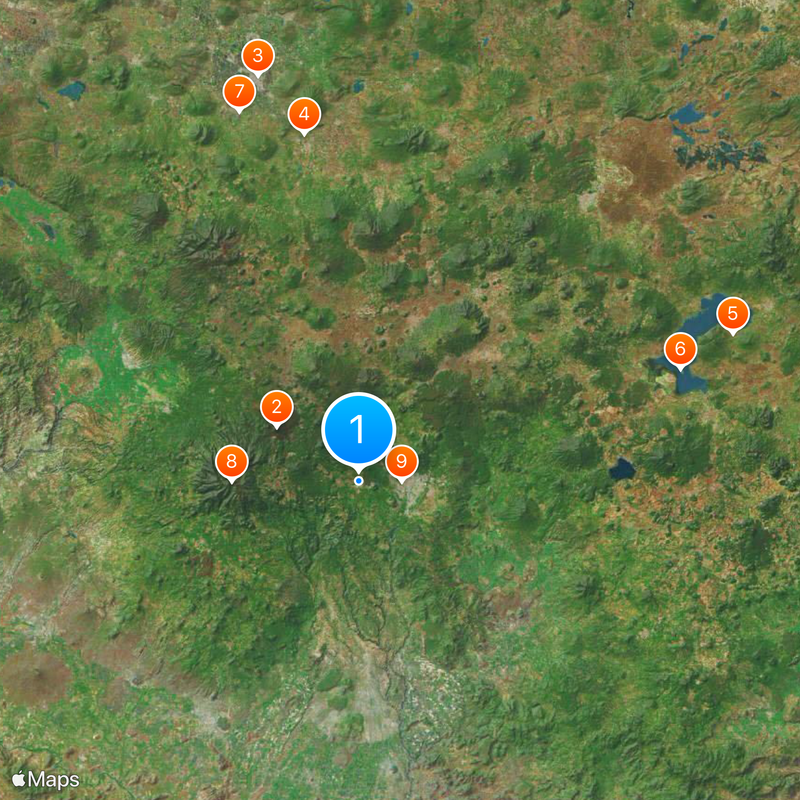The height and width of the screenshot is (800, 800).
Task: Tap the orange map pin numbered 5
Action: pyautogui.click(x=732, y=314)
